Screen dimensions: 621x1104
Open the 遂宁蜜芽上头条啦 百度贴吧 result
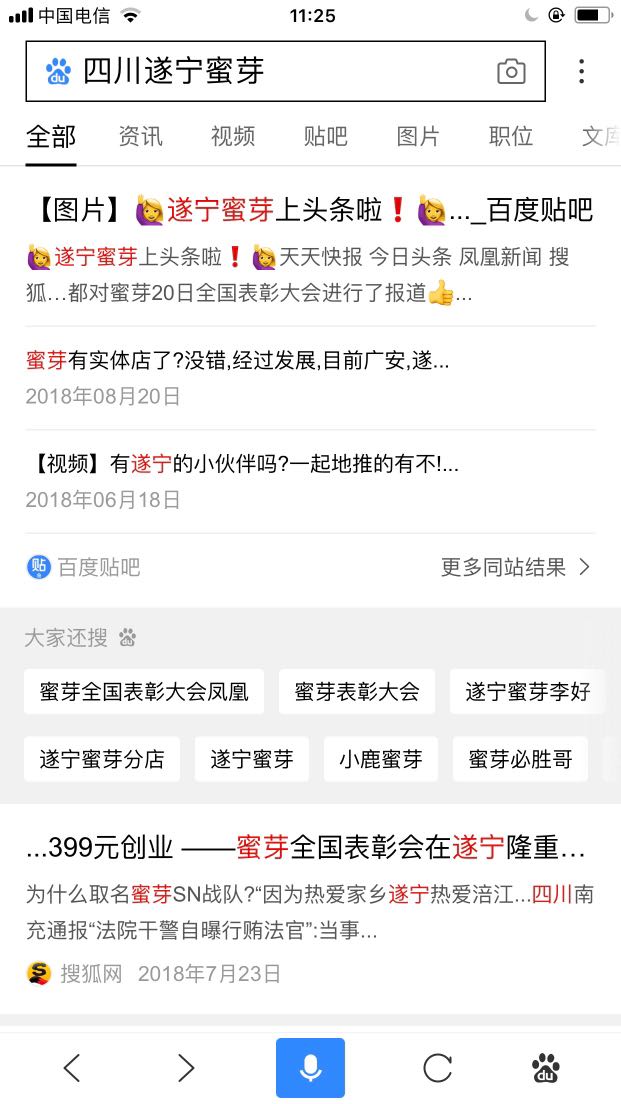pos(310,211)
